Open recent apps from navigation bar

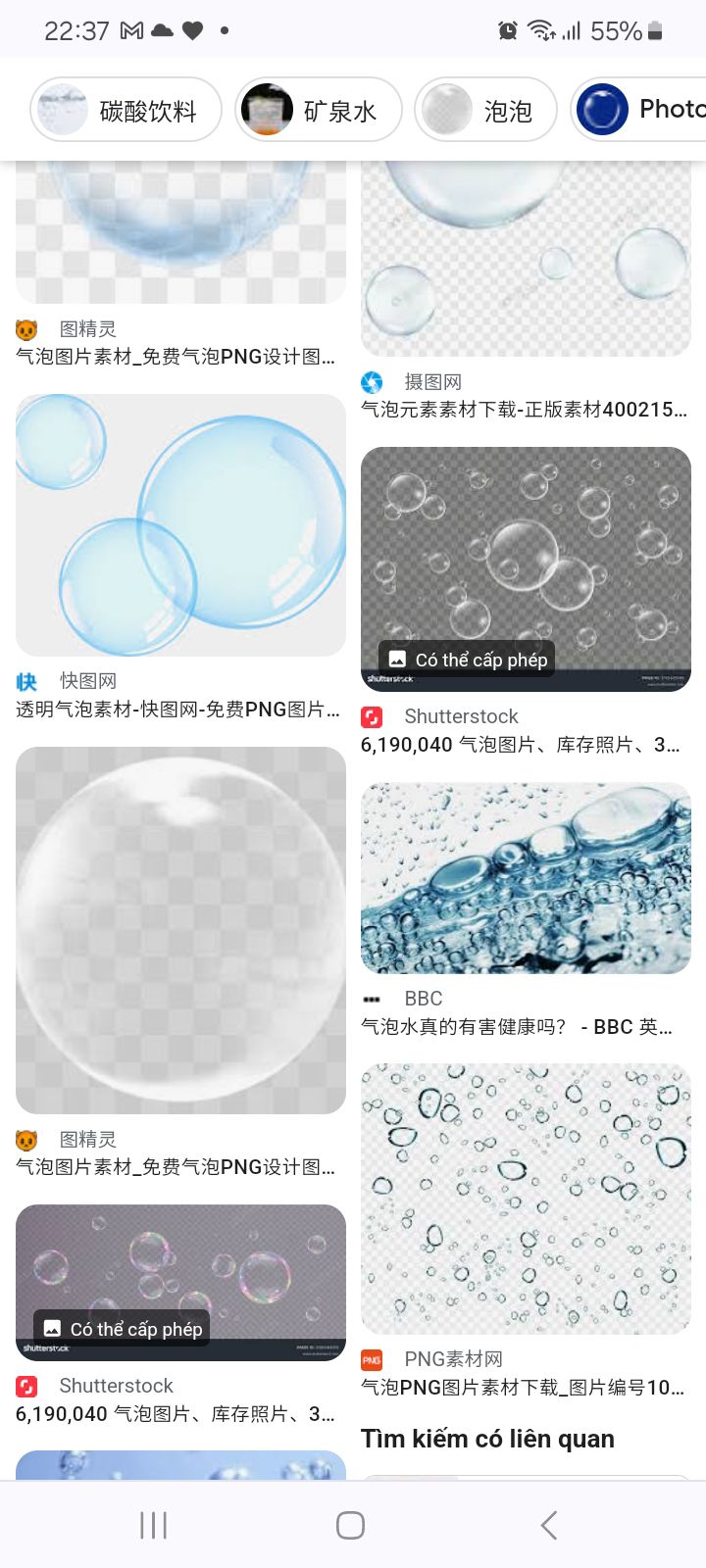pyautogui.click(x=154, y=1525)
